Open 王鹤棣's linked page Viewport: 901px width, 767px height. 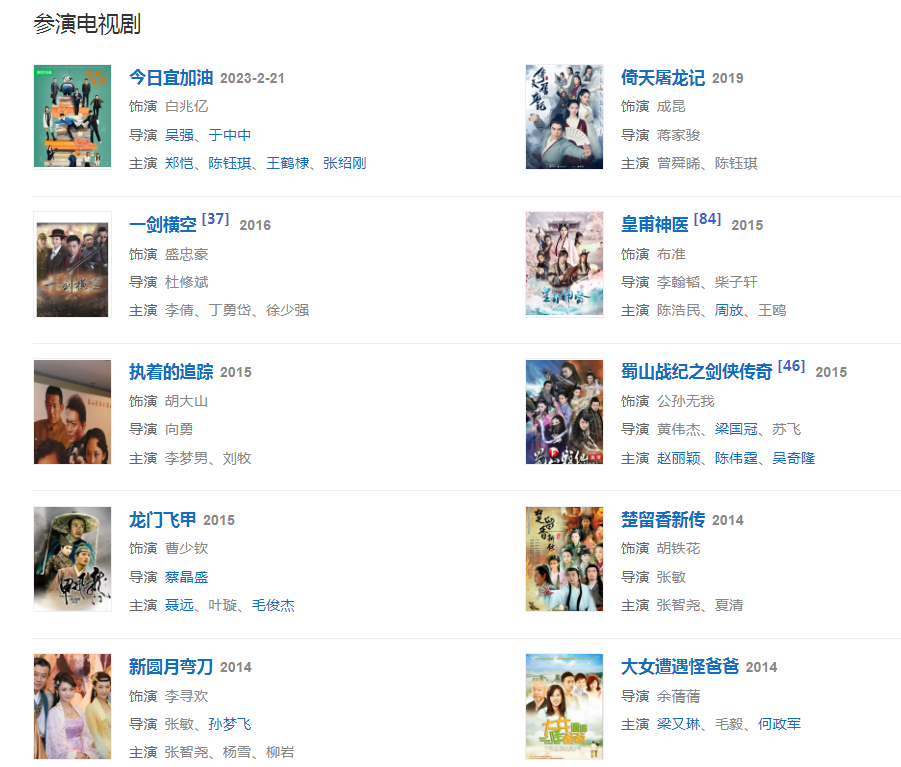pos(287,163)
